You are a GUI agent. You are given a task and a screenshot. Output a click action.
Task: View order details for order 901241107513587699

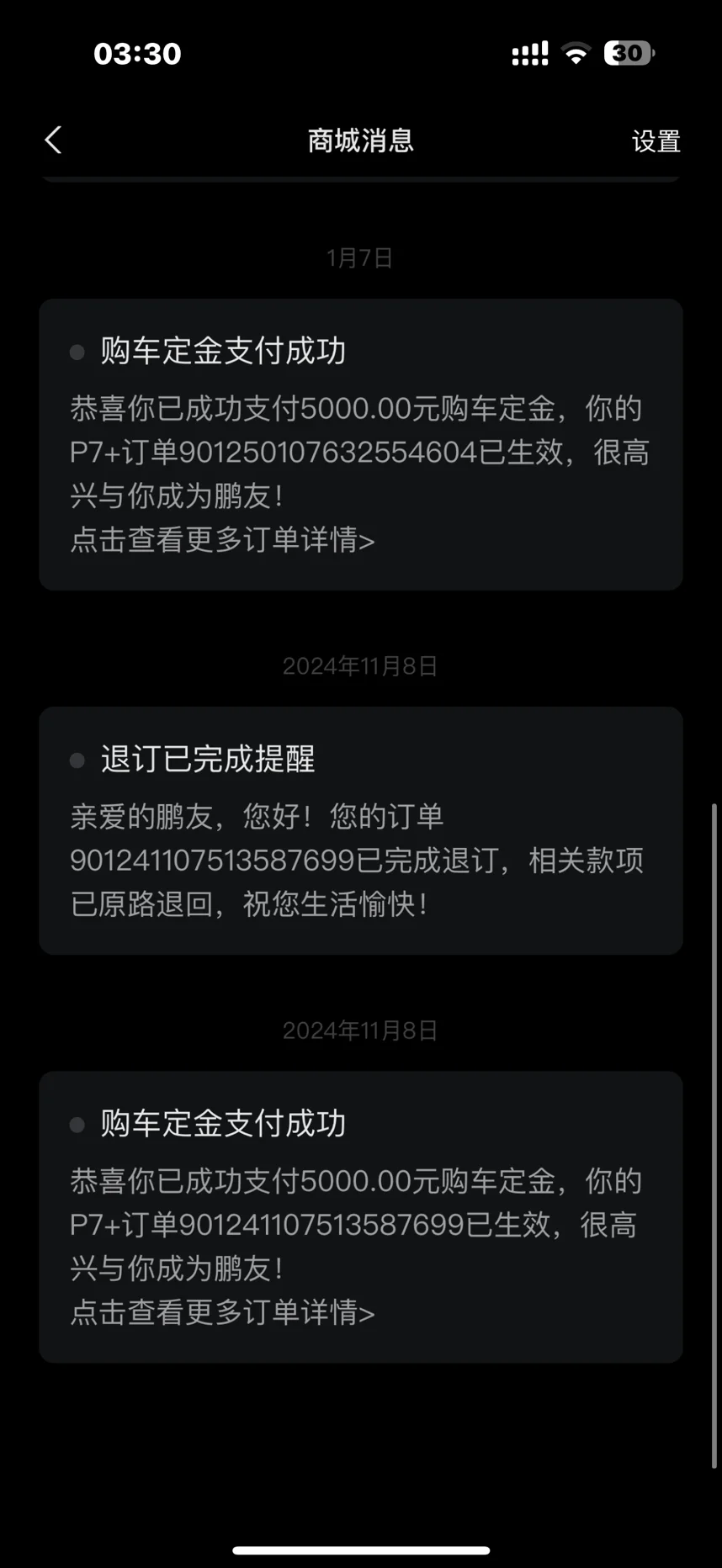[223, 1312]
